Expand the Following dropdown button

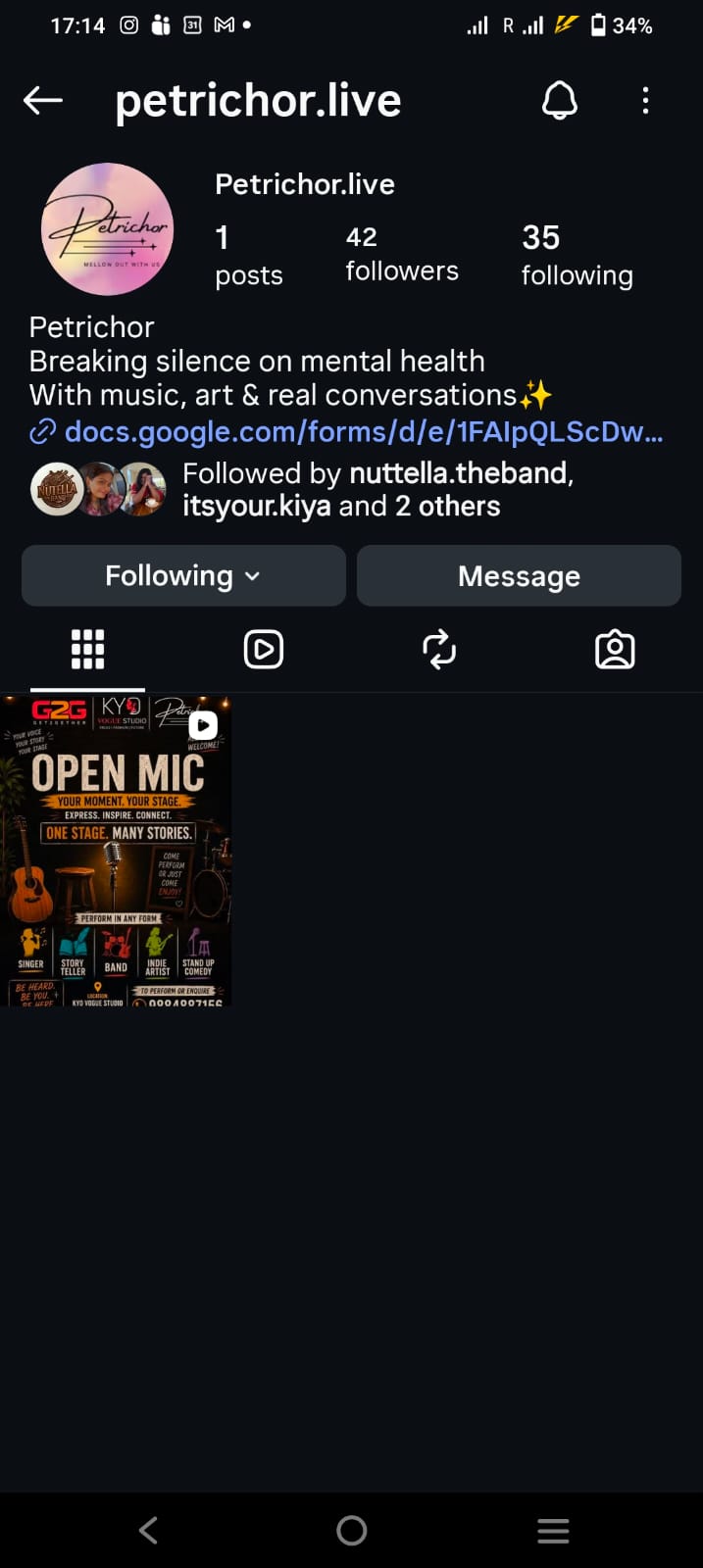(183, 575)
